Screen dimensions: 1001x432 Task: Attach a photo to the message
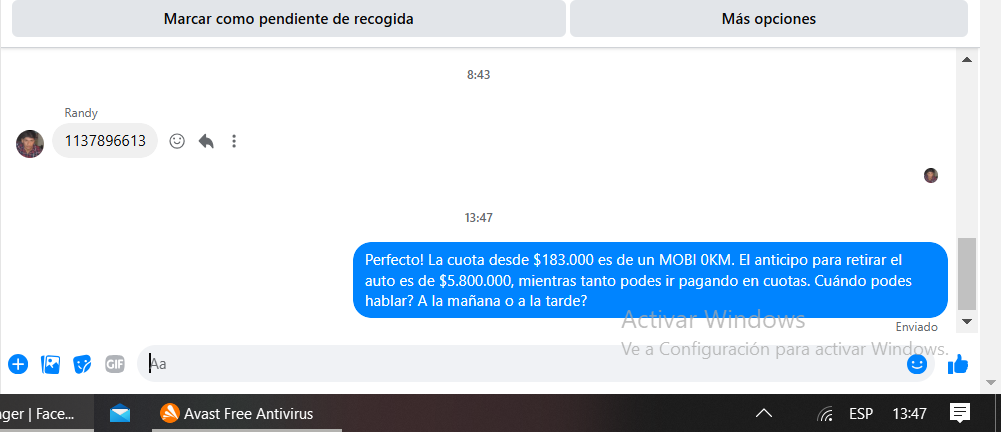(x=50, y=364)
